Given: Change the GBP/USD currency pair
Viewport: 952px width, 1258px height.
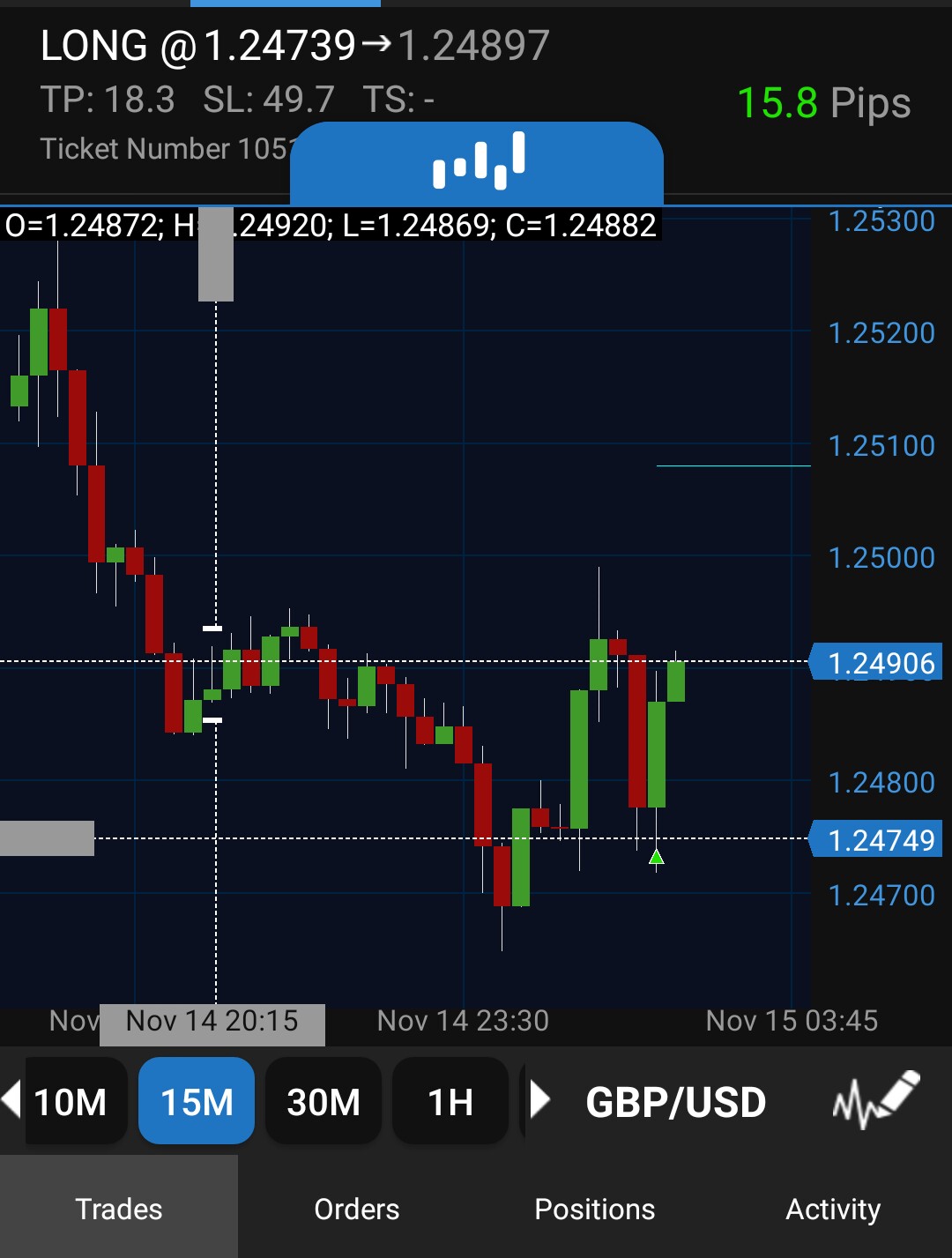Looking at the screenshot, I should pos(676,1102).
